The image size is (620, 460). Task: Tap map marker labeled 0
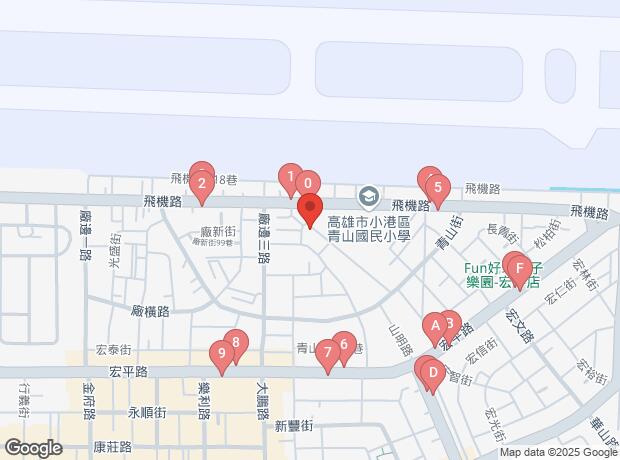click(309, 183)
